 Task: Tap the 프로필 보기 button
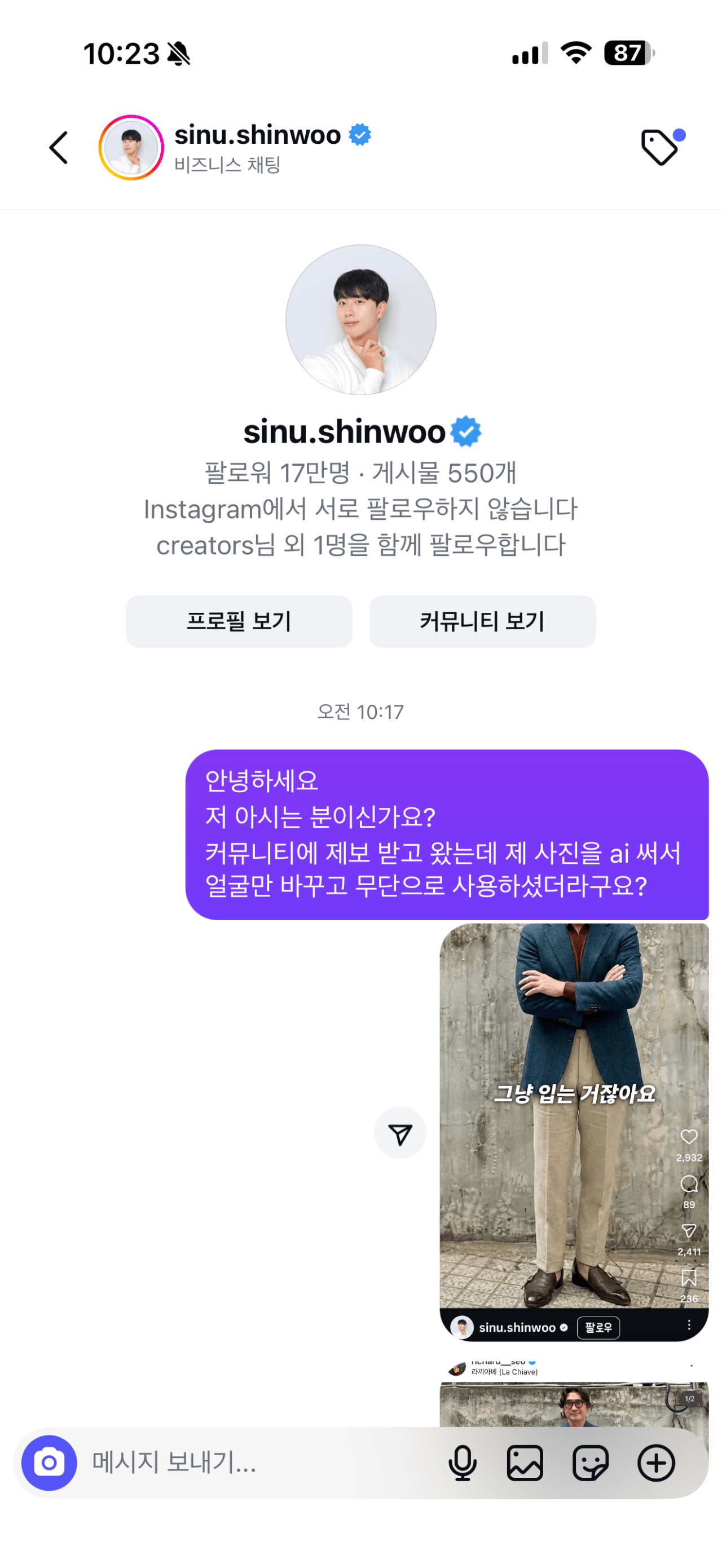pos(239,621)
